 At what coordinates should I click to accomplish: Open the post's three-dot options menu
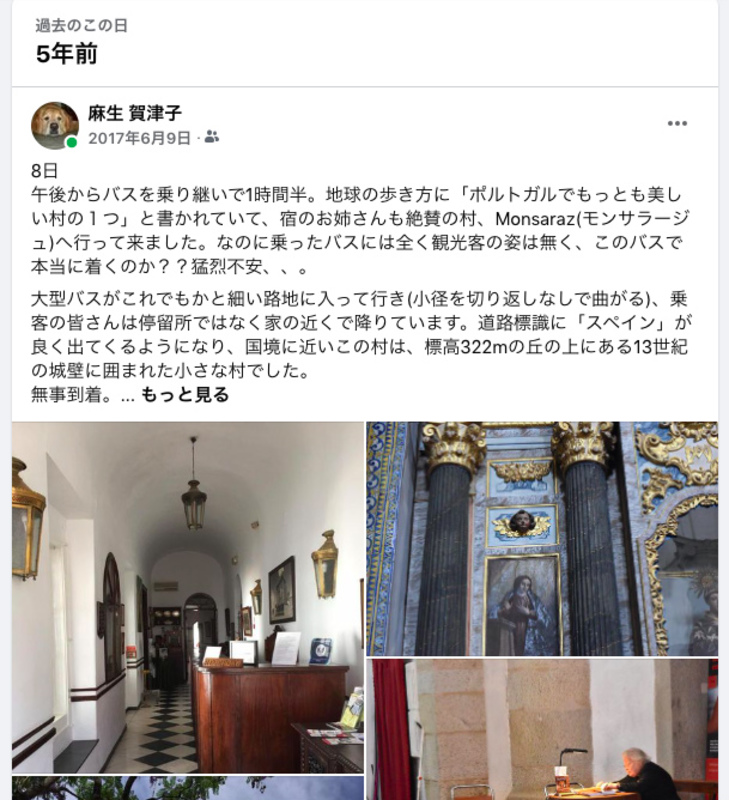pos(677,124)
